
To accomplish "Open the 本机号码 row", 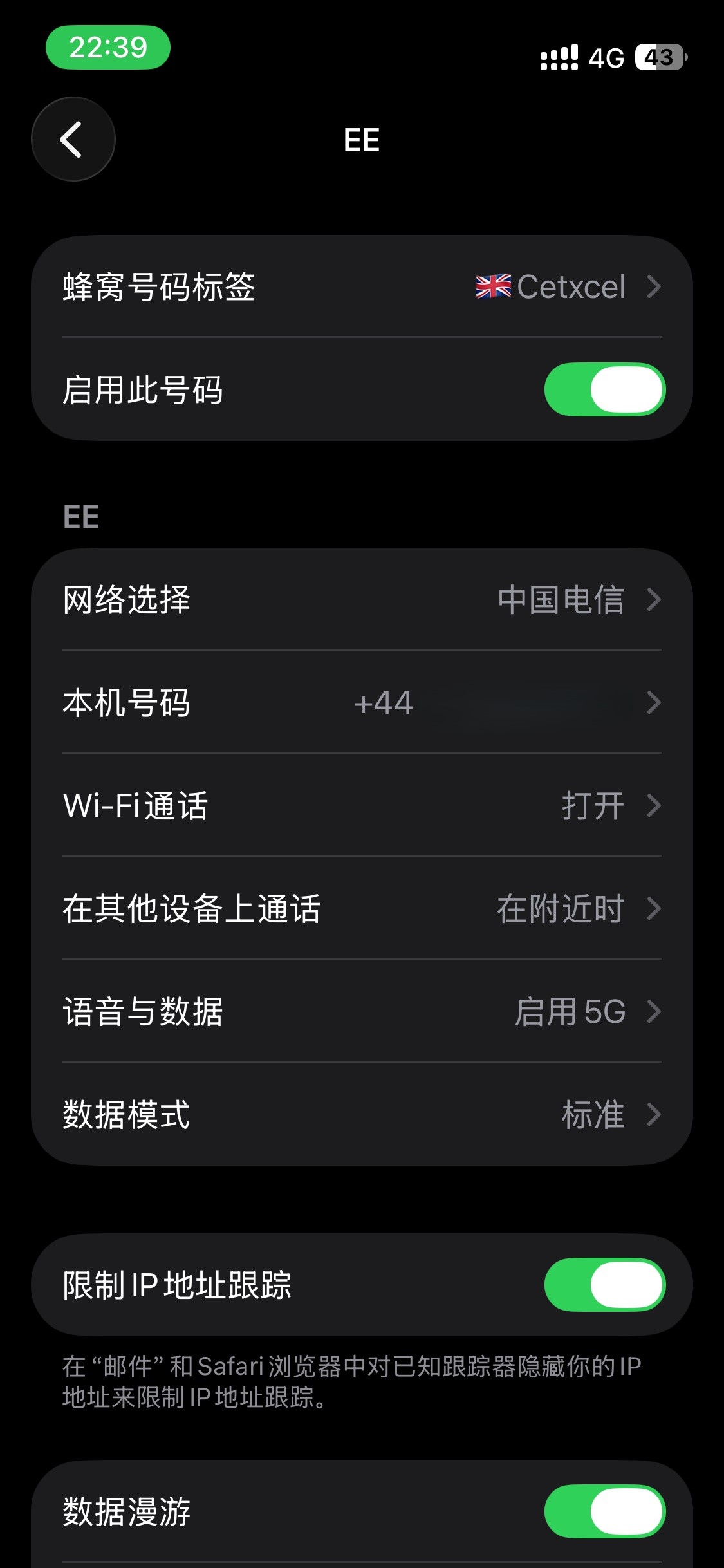I will (x=362, y=702).
